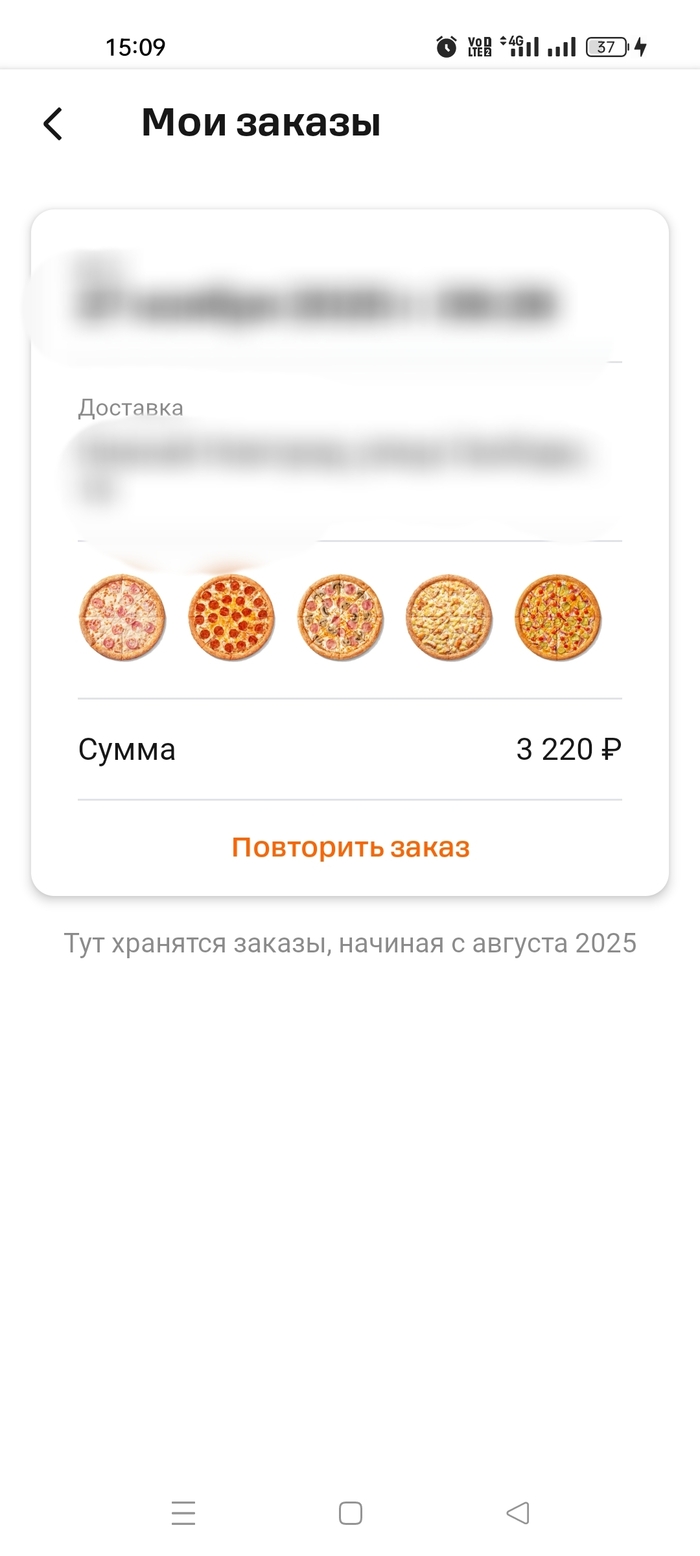Tap the Повторить заказ button
The width and height of the screenshot is (700, 1556).
(x=350, y=847)
